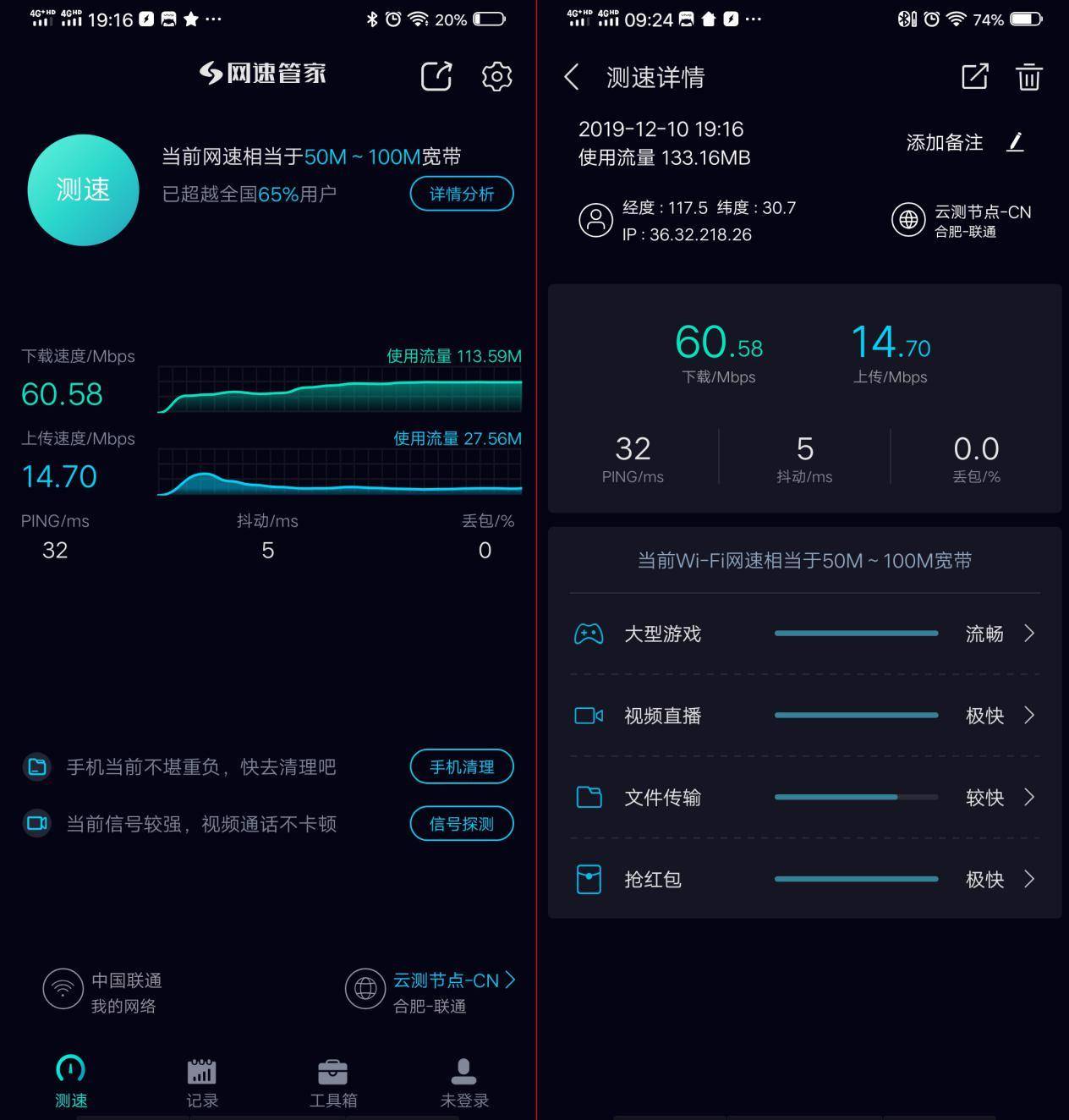Click the share icon next to 网速管家 title

pyautogui.click(x=436, y=75)
